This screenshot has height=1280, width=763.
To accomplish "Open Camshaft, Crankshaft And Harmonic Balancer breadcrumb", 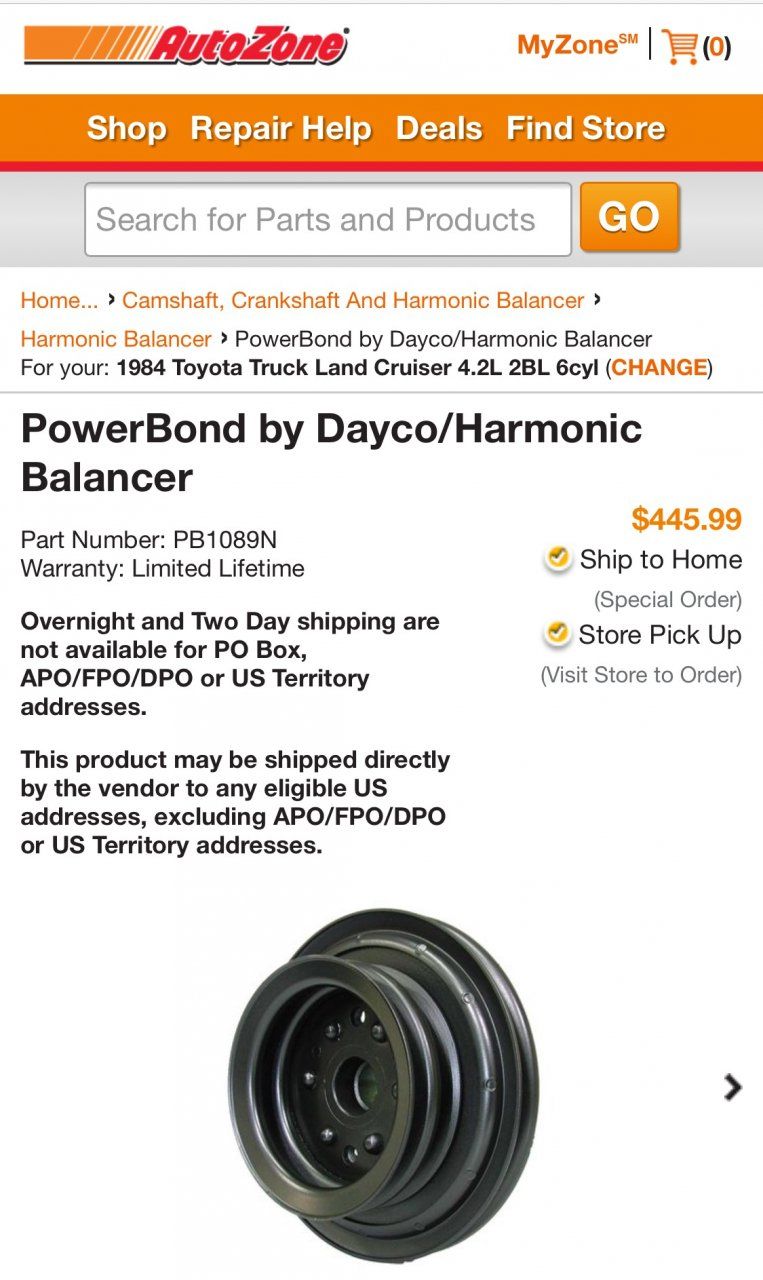I will coord(353,300).
